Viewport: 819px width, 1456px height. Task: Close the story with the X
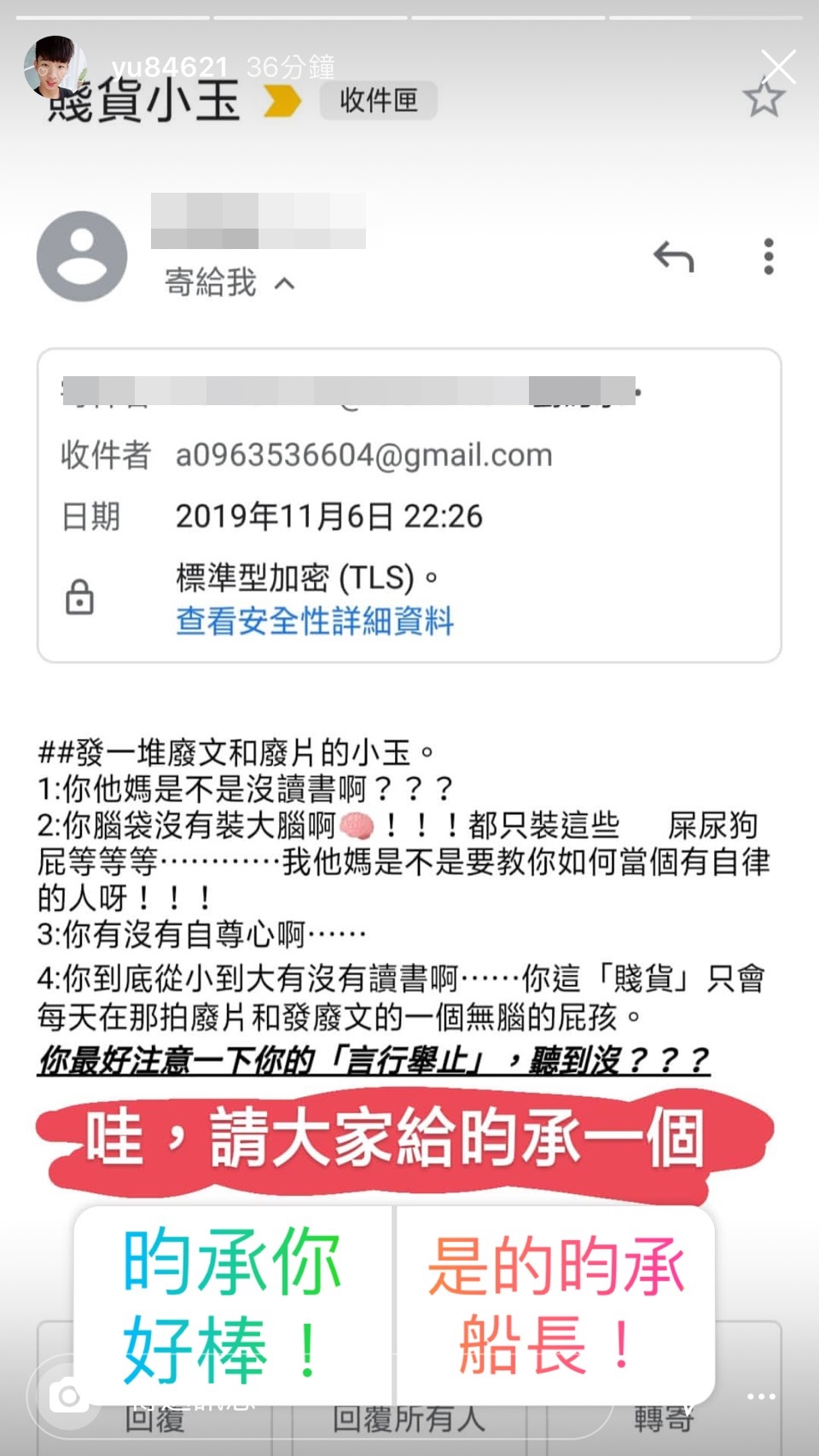pyautogui.click(x=778, y=67)
